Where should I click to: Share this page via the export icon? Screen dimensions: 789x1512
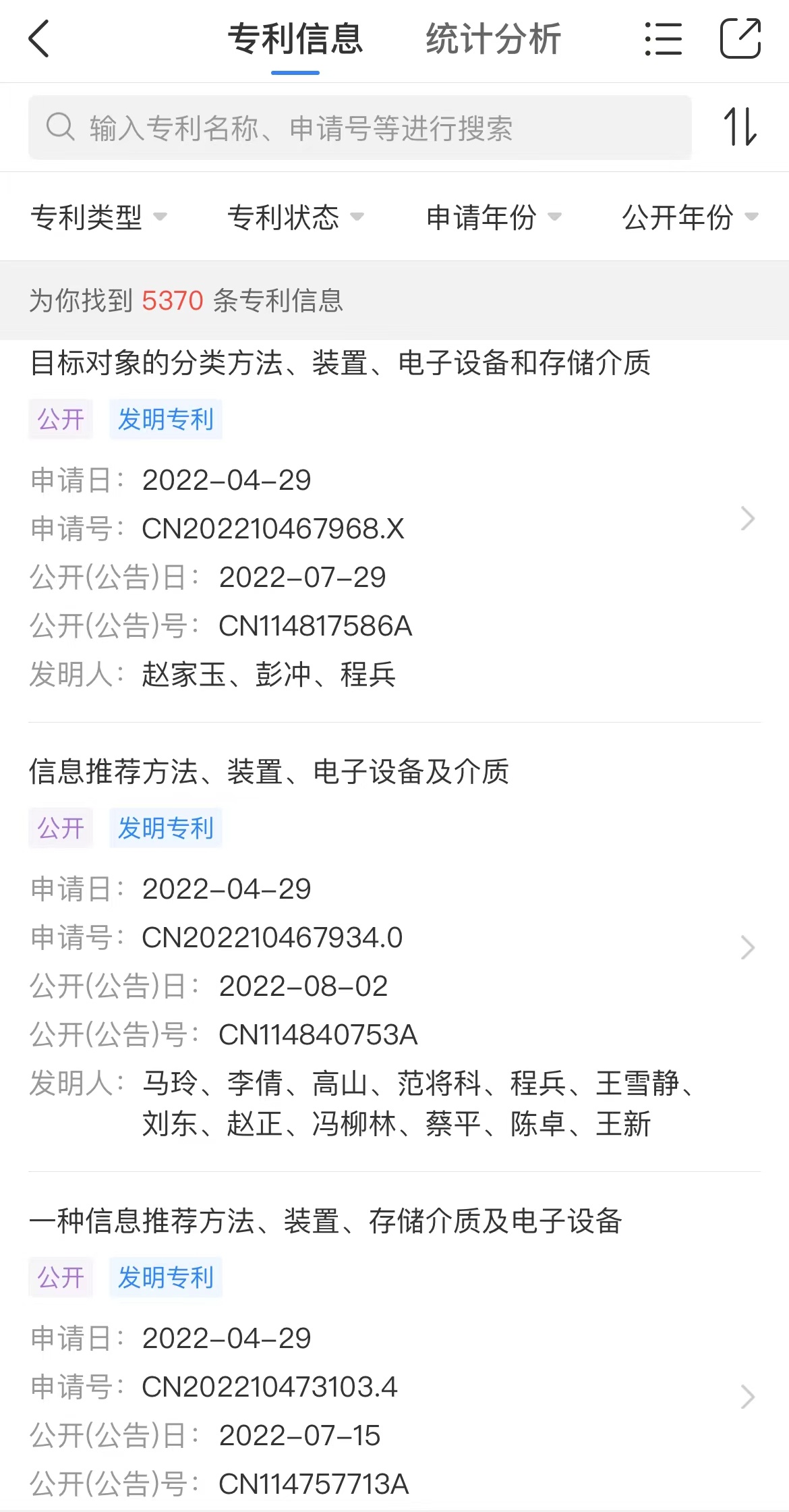point(740,38)
